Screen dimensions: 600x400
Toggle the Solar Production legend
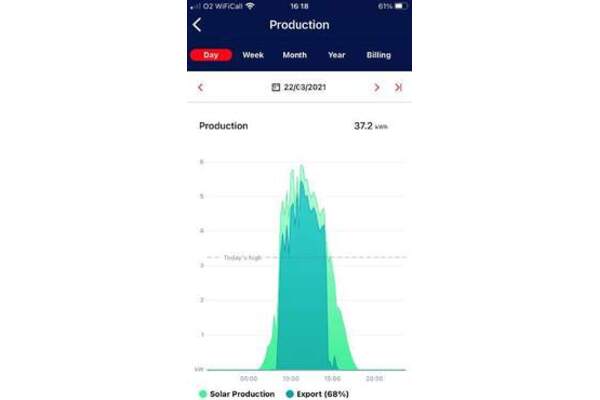click(x=237, y=394)
